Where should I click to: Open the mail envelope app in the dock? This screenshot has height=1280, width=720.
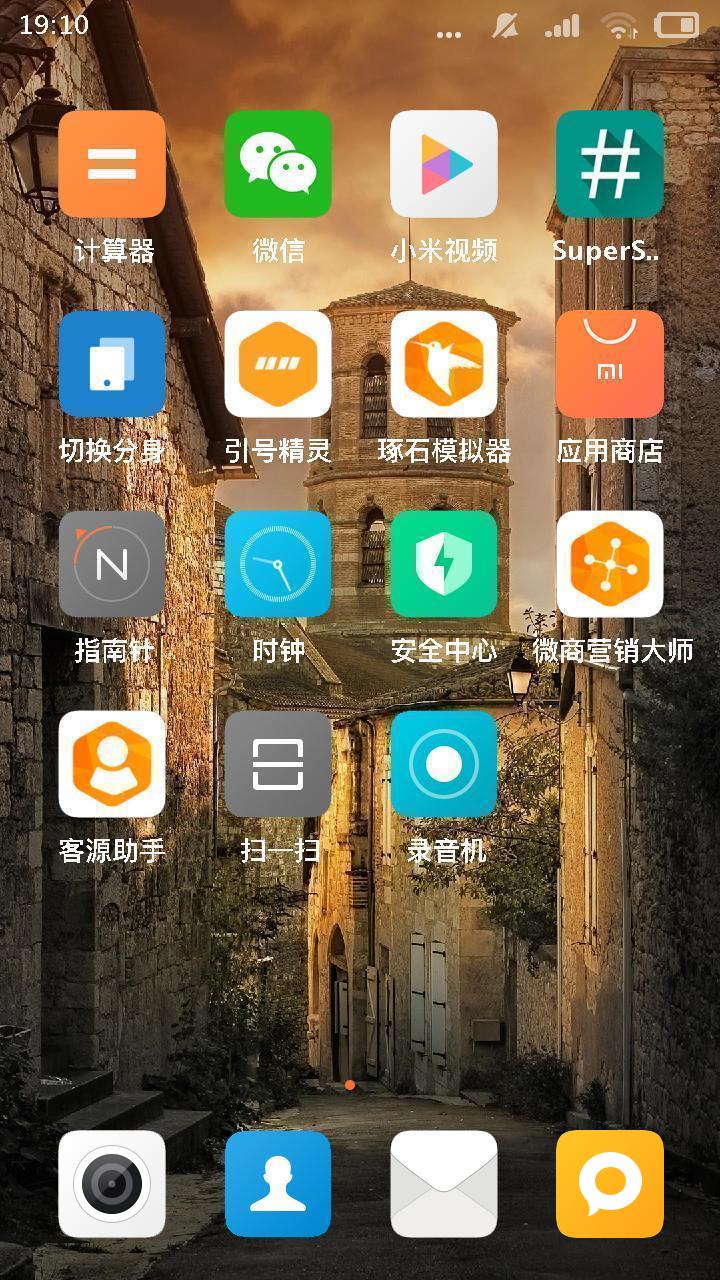click(x=444, y=1184)
